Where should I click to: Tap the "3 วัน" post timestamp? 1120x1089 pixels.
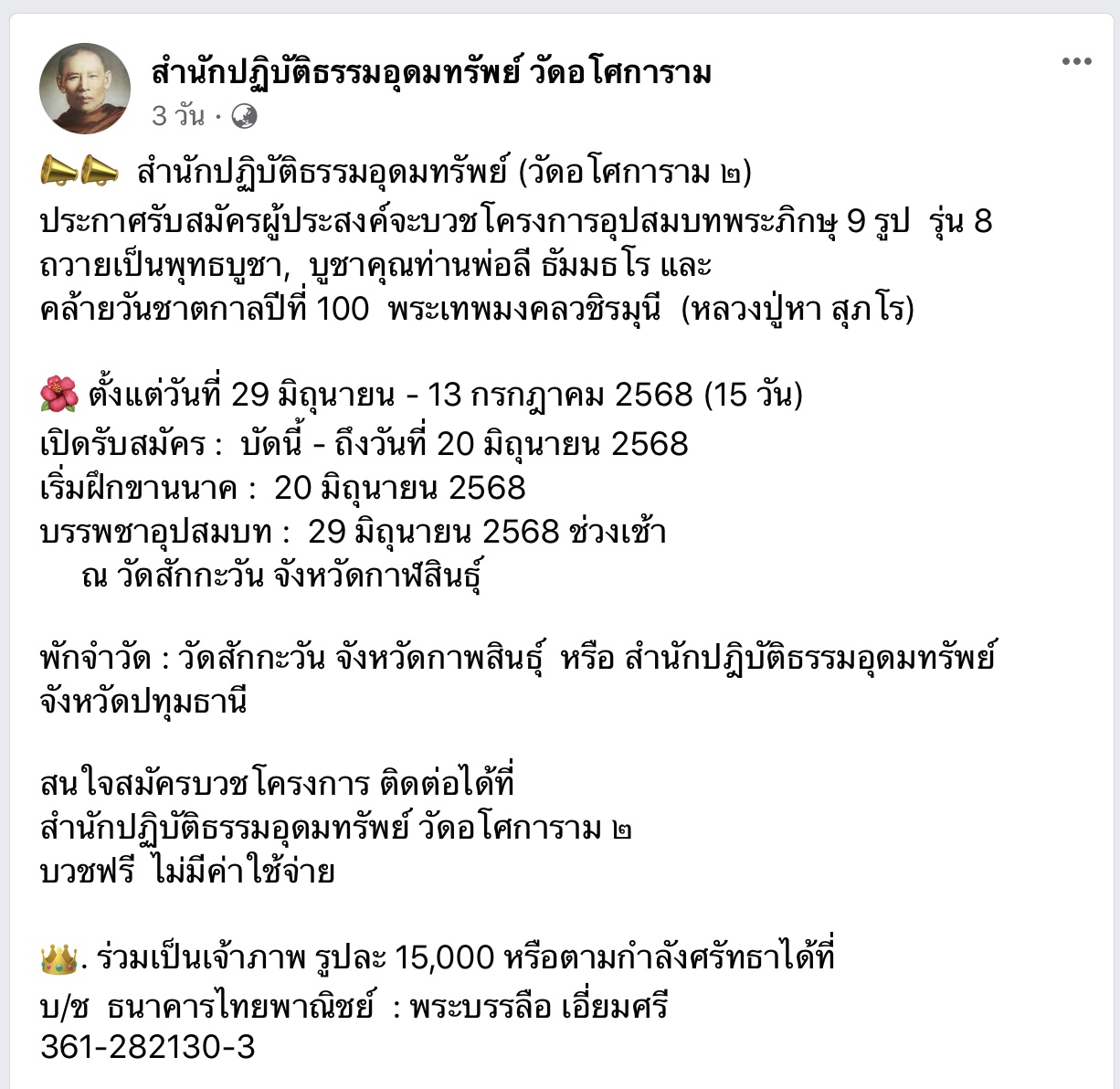(177, 116)
